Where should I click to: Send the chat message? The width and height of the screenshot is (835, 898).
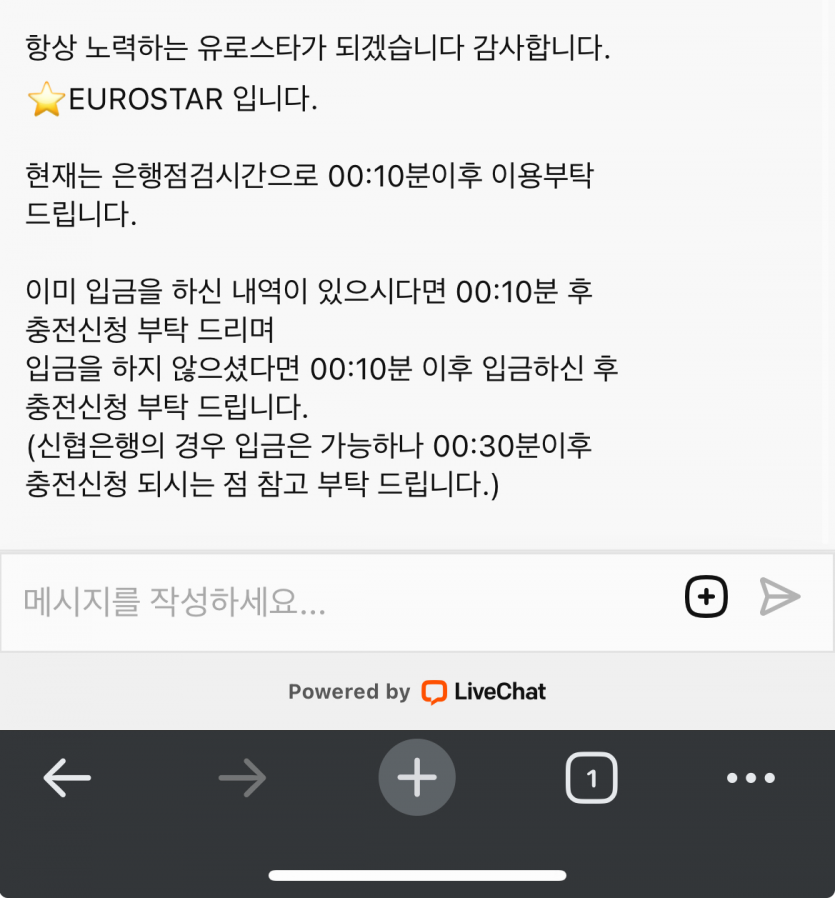[779, 597]
